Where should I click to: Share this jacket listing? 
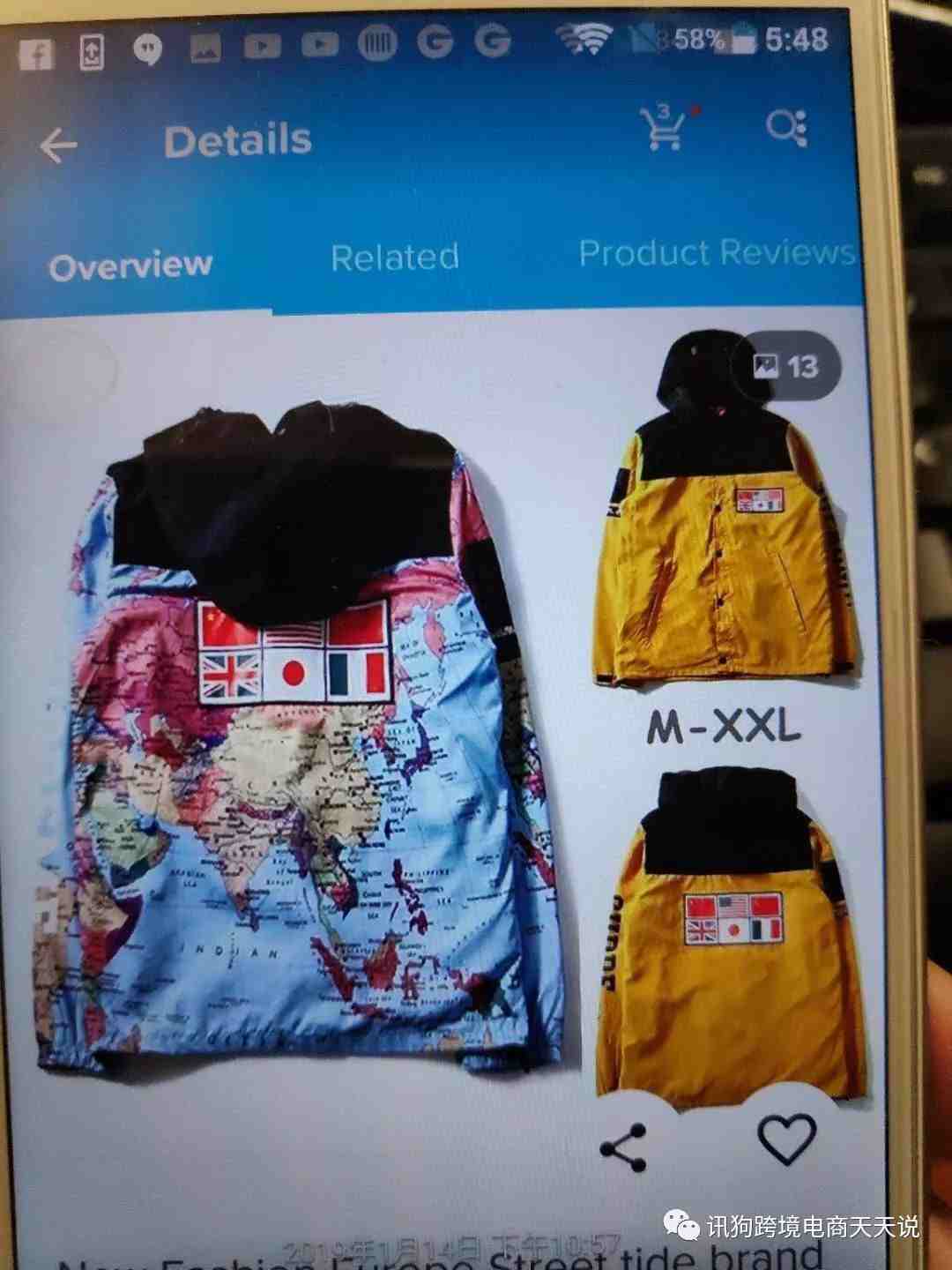tap(623, 1147)
